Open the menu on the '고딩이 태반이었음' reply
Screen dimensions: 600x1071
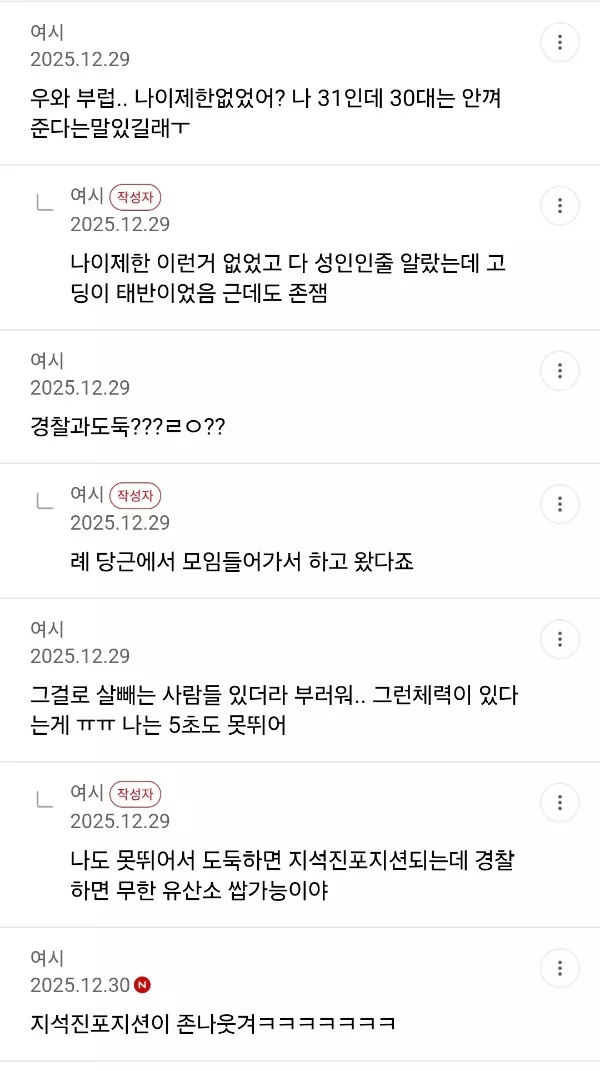pos(560,206)
